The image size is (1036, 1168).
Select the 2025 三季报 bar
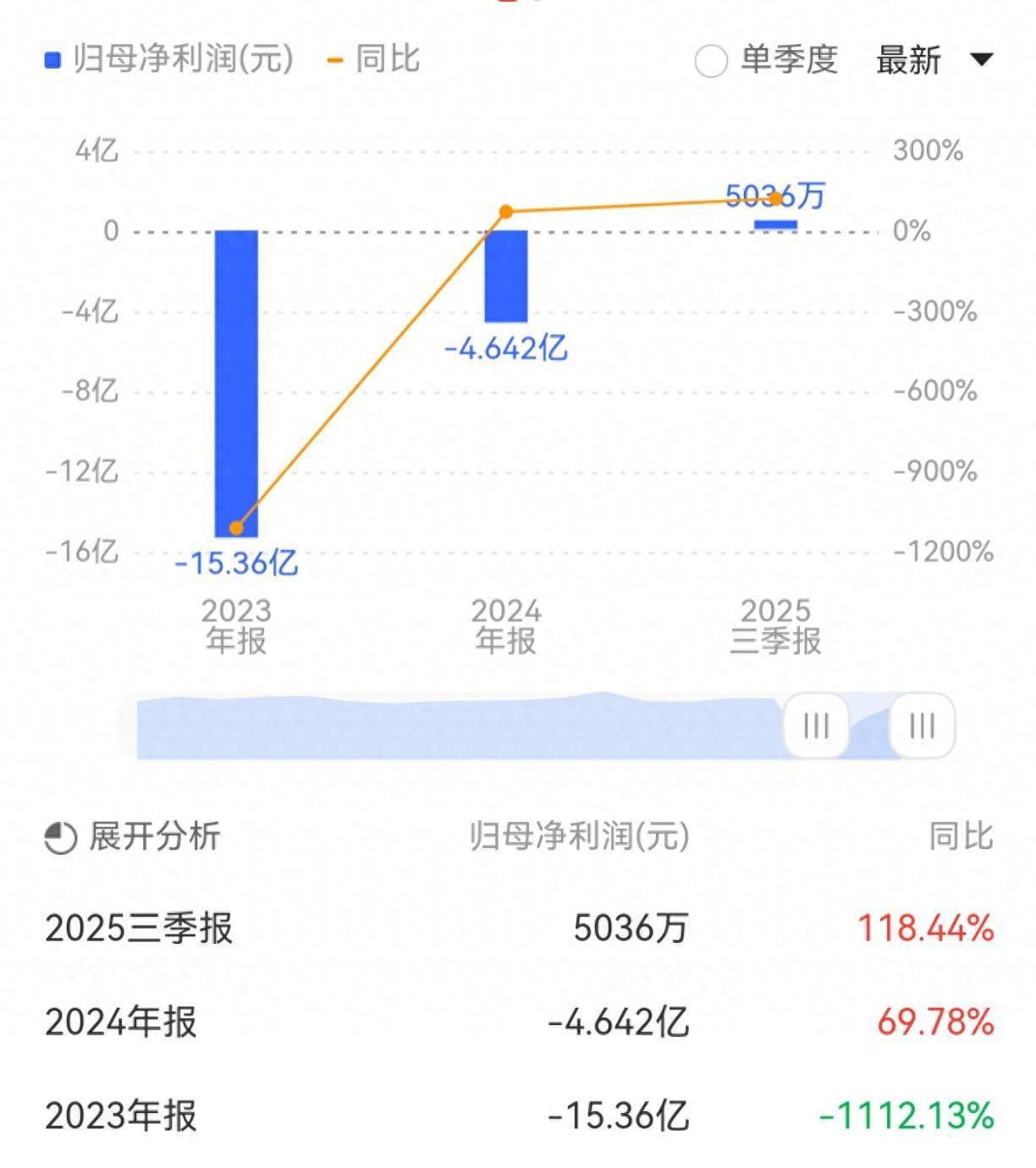point(775,225)
